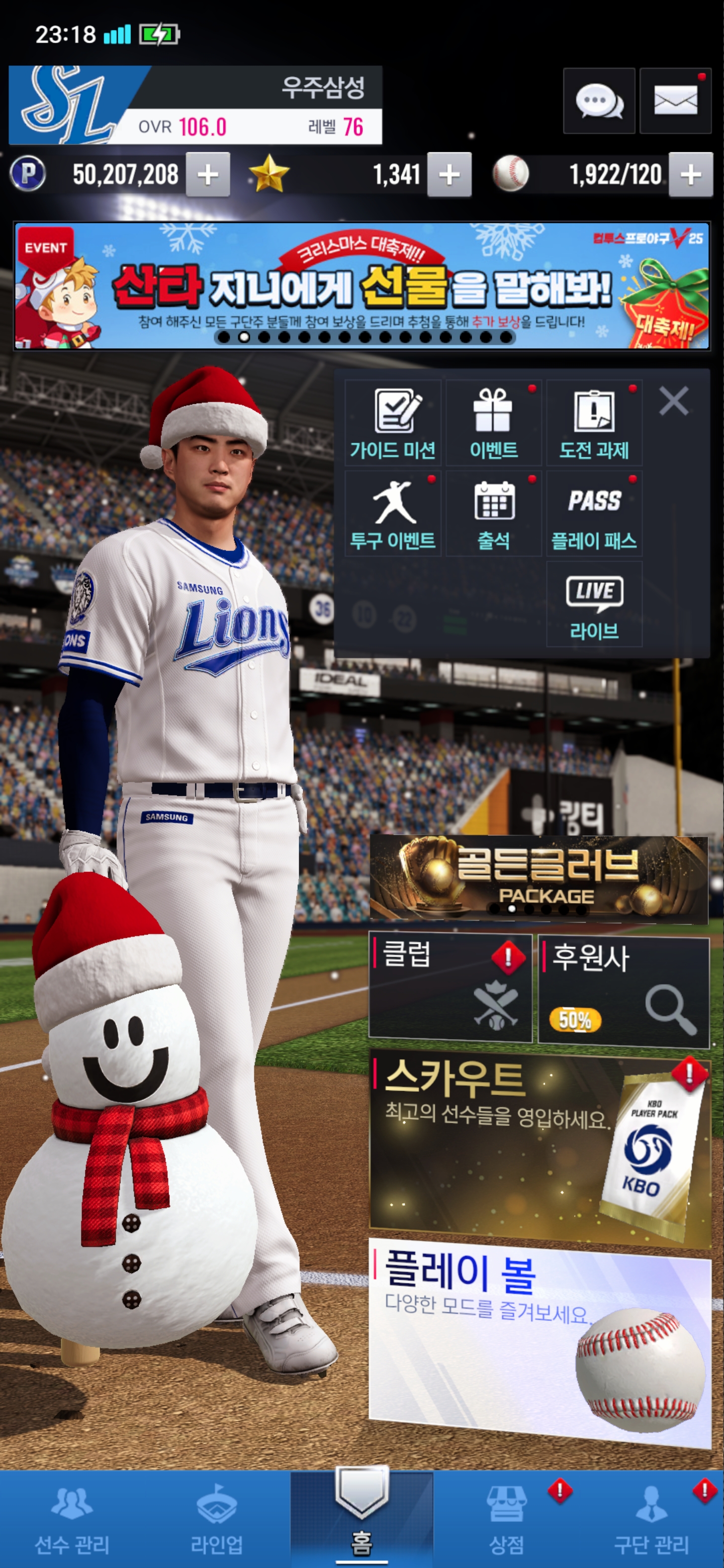Open the chat bubble icon

click(x=599, y=101)
